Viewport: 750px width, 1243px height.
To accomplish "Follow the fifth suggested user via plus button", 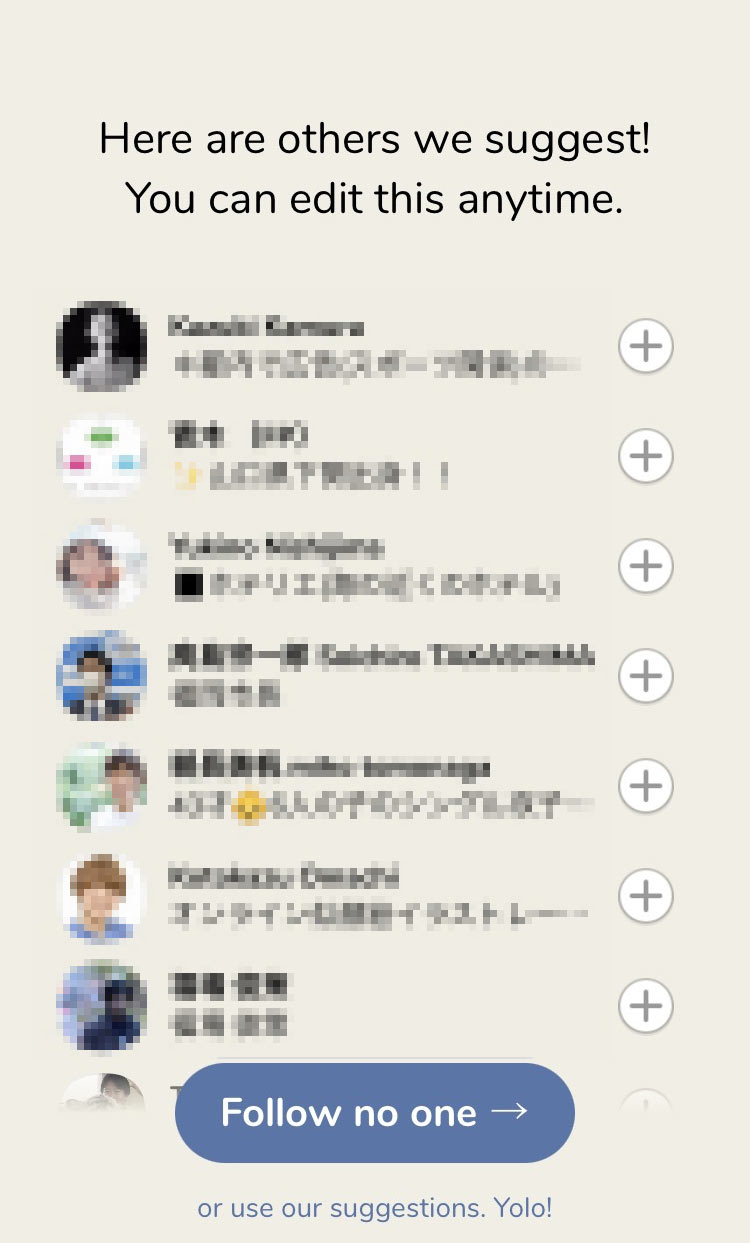I will (645, 786).
